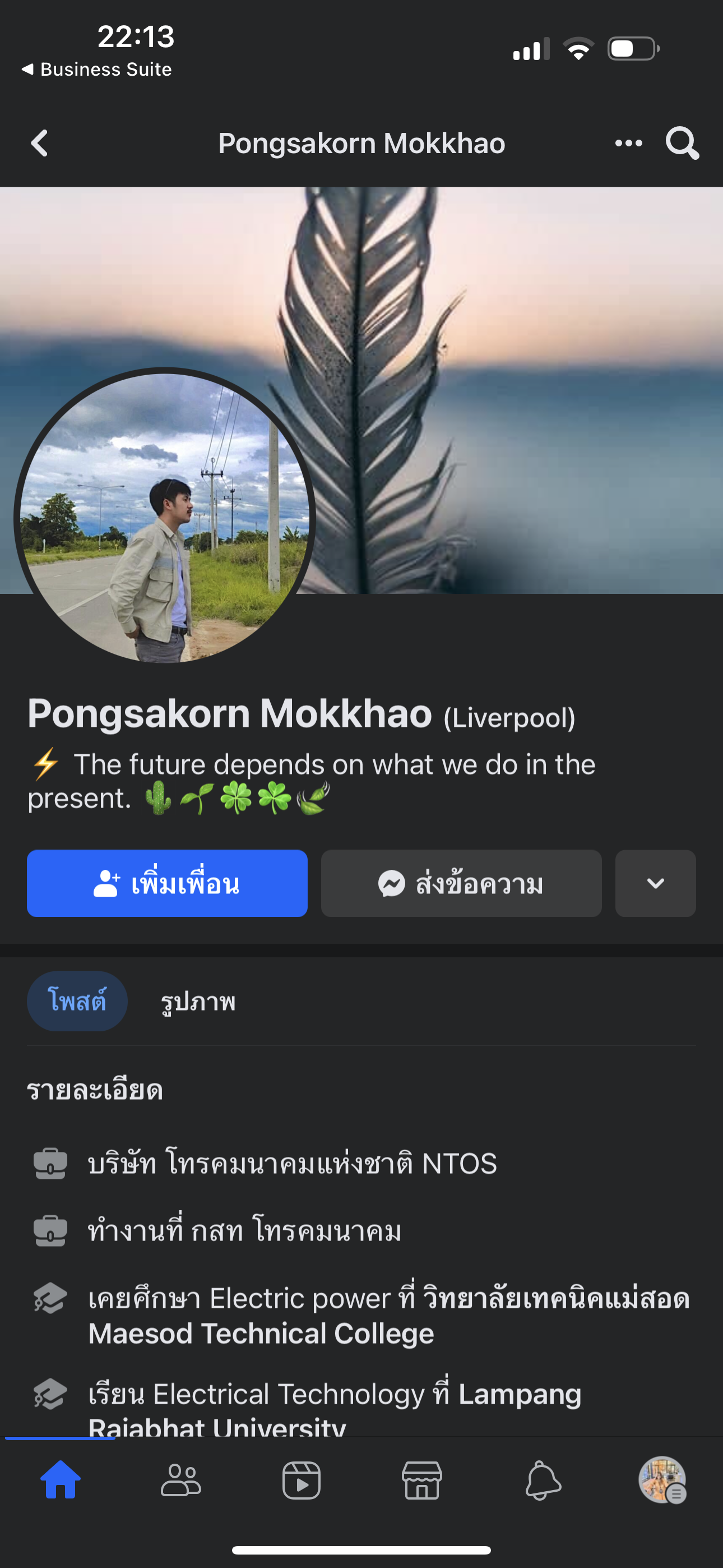
Task: Return to Business Suite app
Action: pyautogui.click(x=98, y=70)
